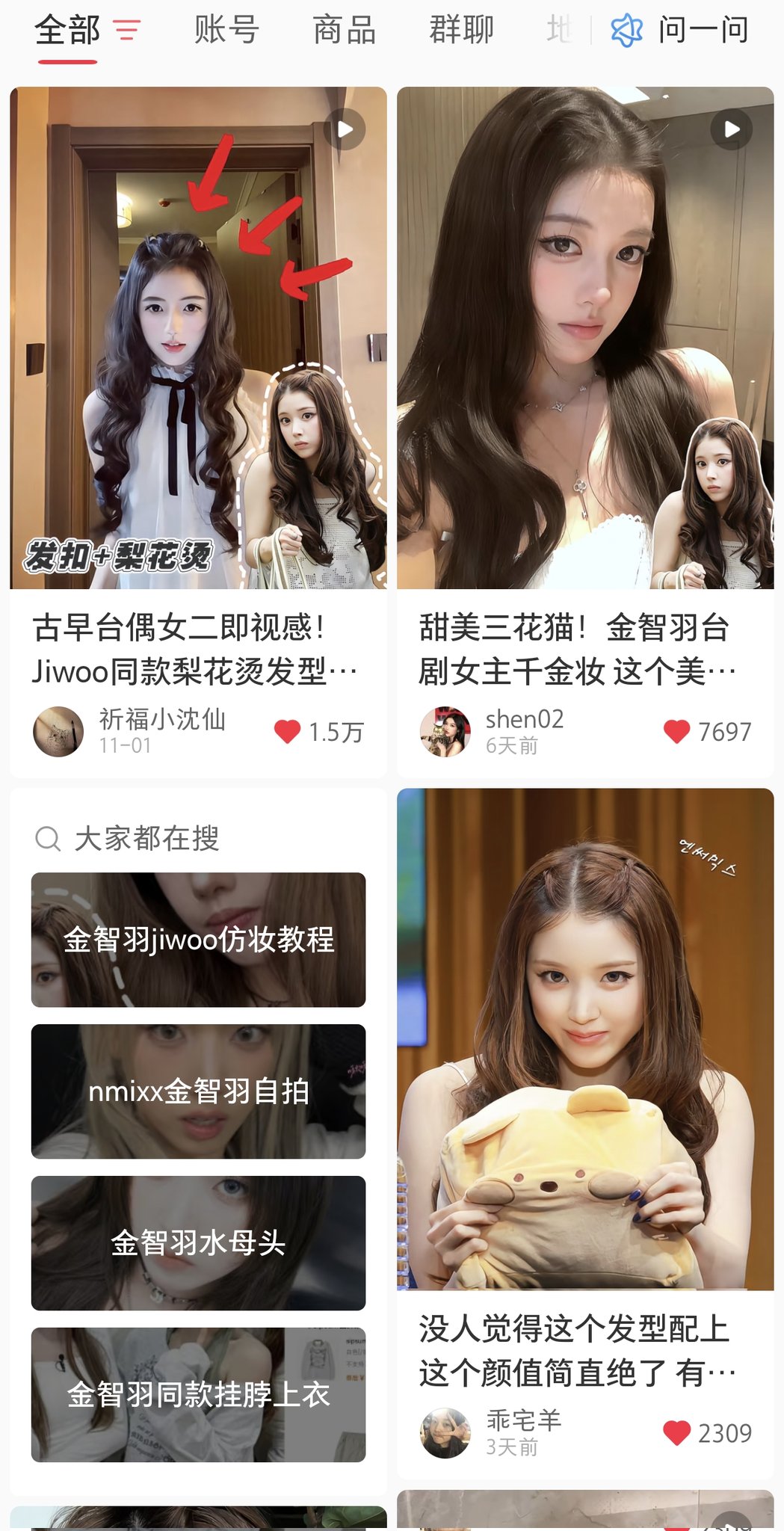Search suggestion 金智羽jiwoo仿妆教程

[x=198, y=940]
